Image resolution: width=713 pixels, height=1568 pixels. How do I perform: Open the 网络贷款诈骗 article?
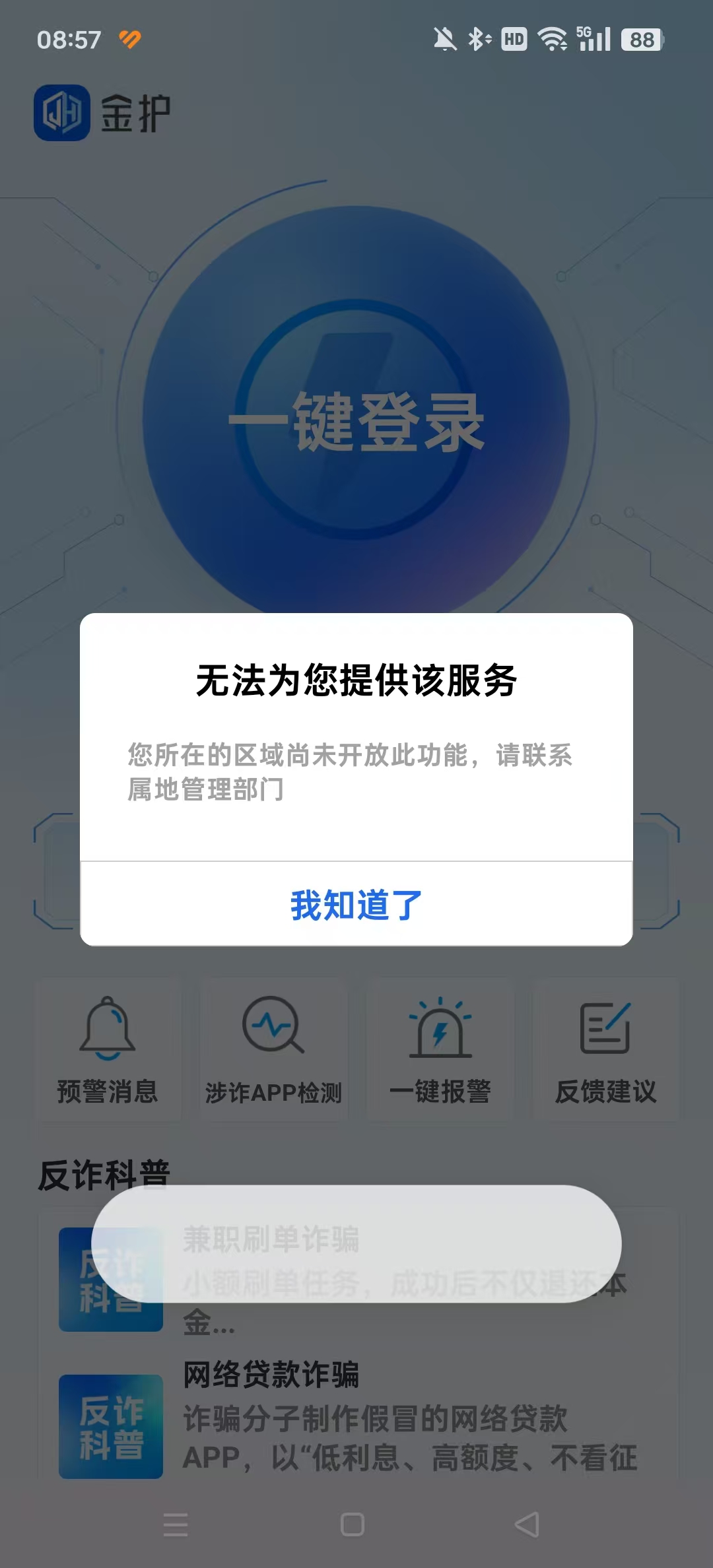pos(356,1418)
